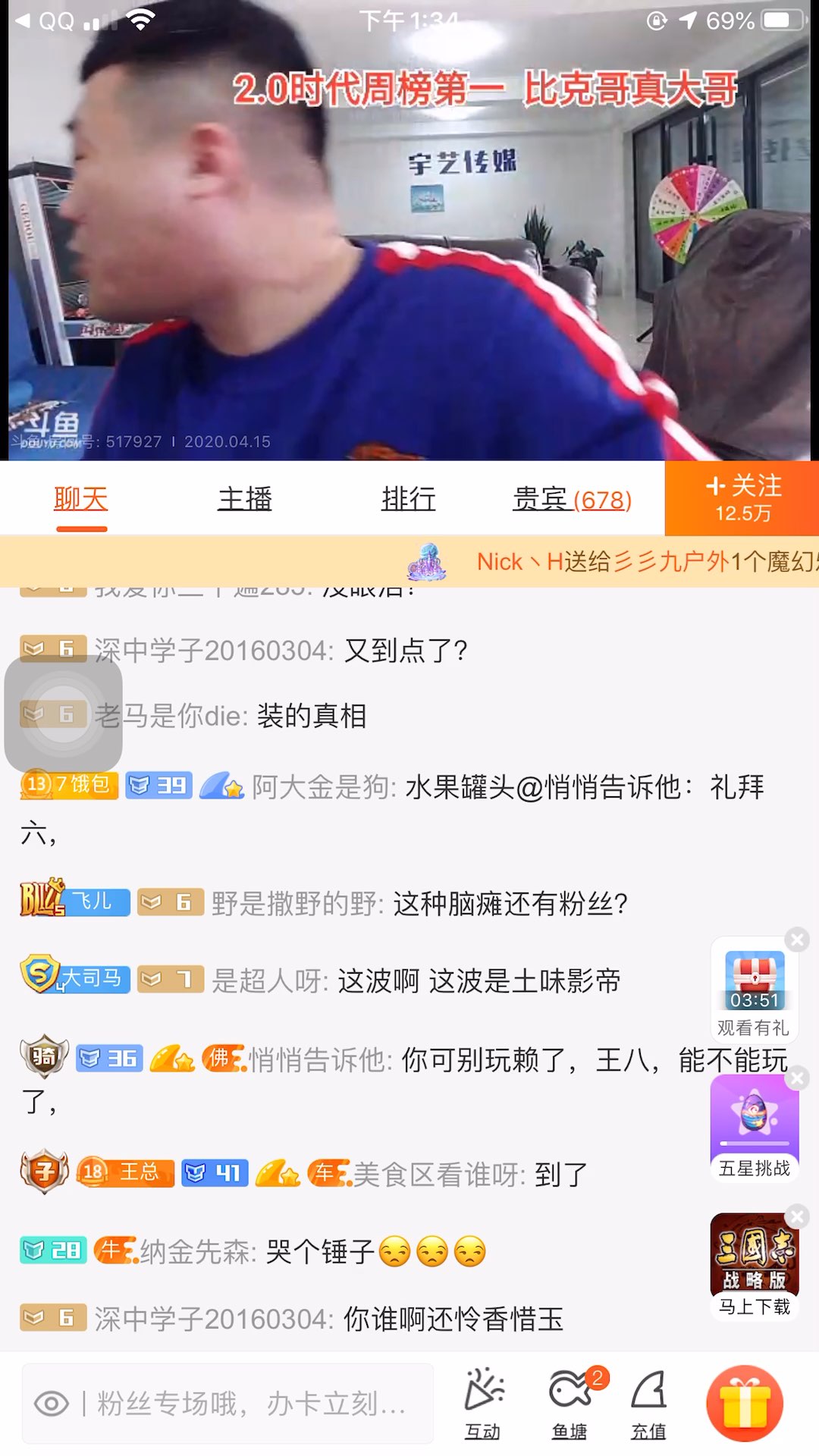Open the gift box button
The height and width of the screenshot is (1456, 819).
tap(745, 1403)
